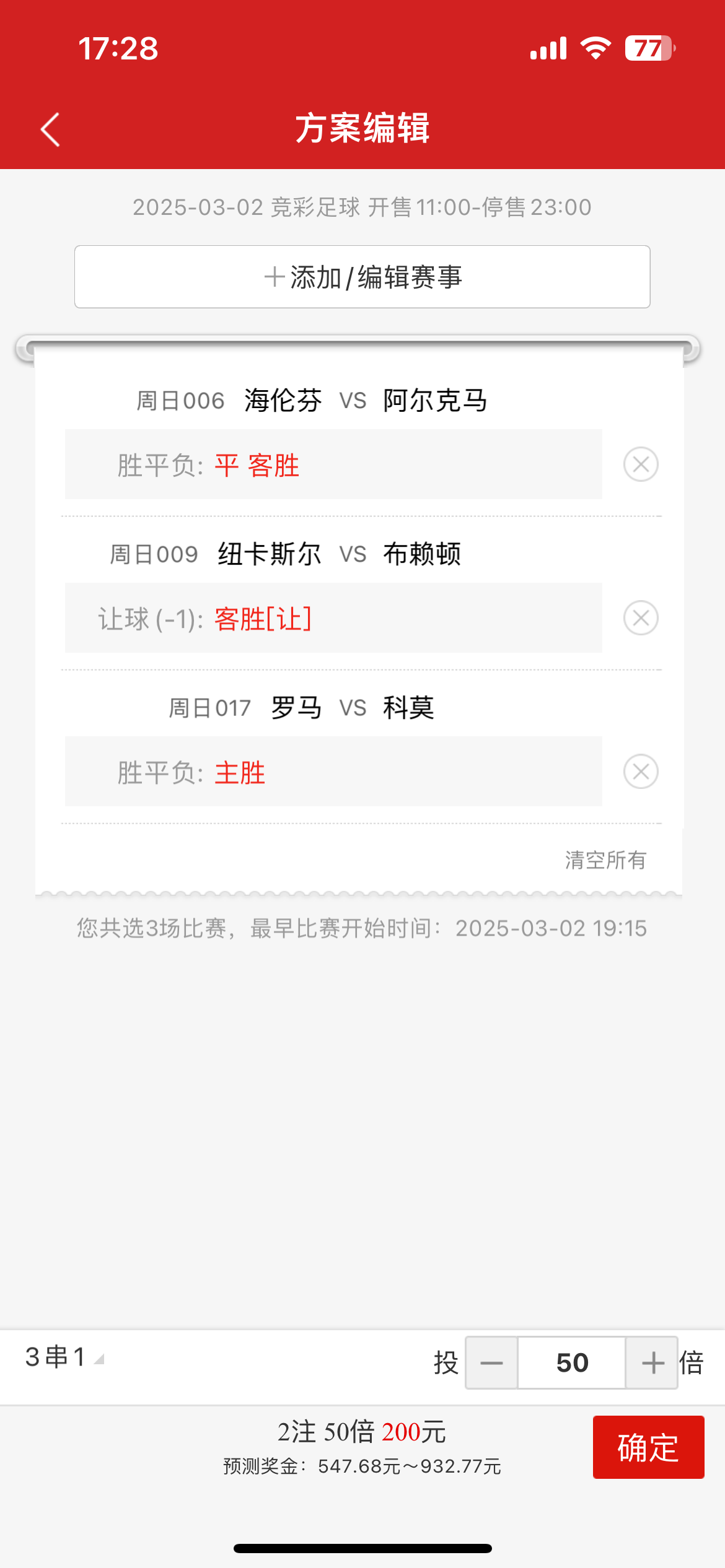
Task: Confirm the plan with 确定
Action: (x=648, y=1447)
